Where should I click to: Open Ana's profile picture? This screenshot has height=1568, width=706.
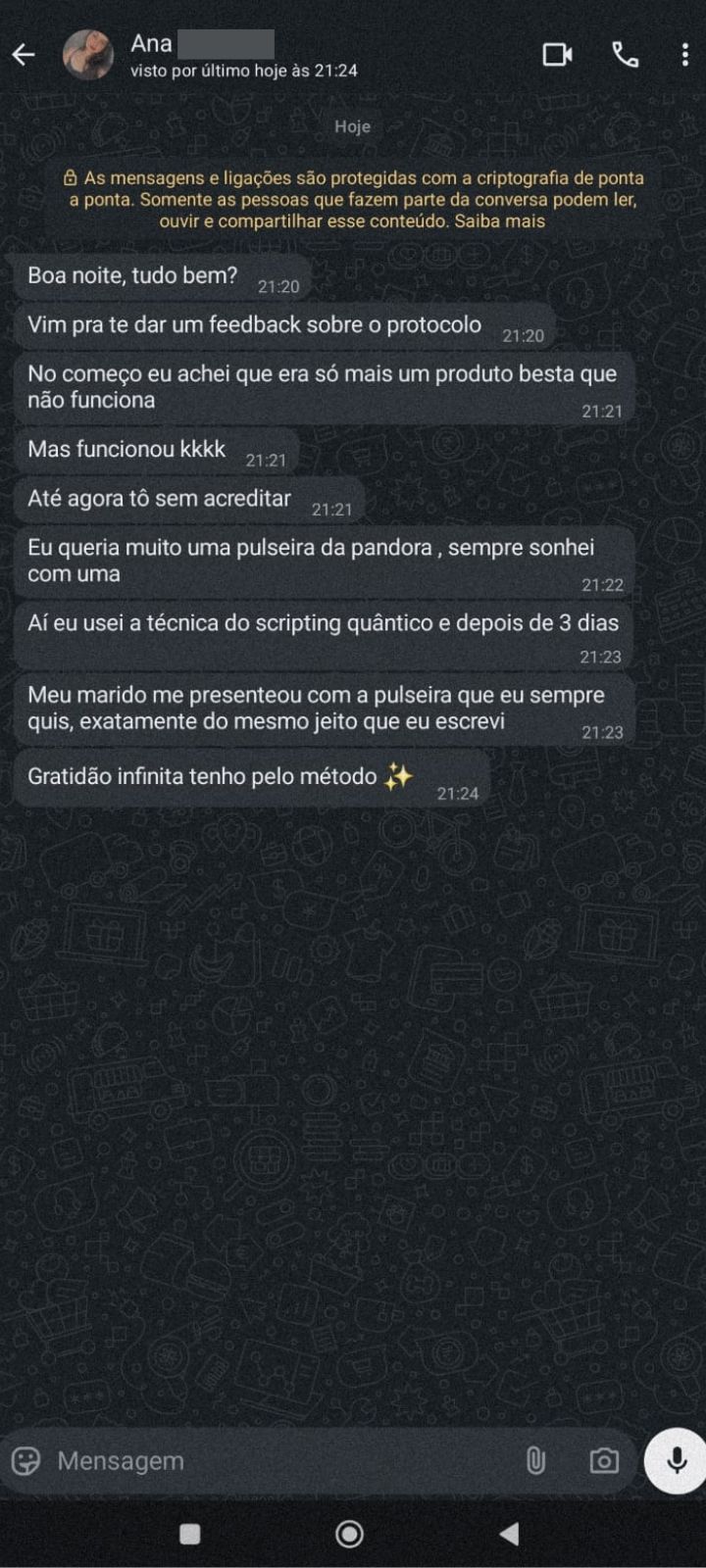click(x=86, y=56)
